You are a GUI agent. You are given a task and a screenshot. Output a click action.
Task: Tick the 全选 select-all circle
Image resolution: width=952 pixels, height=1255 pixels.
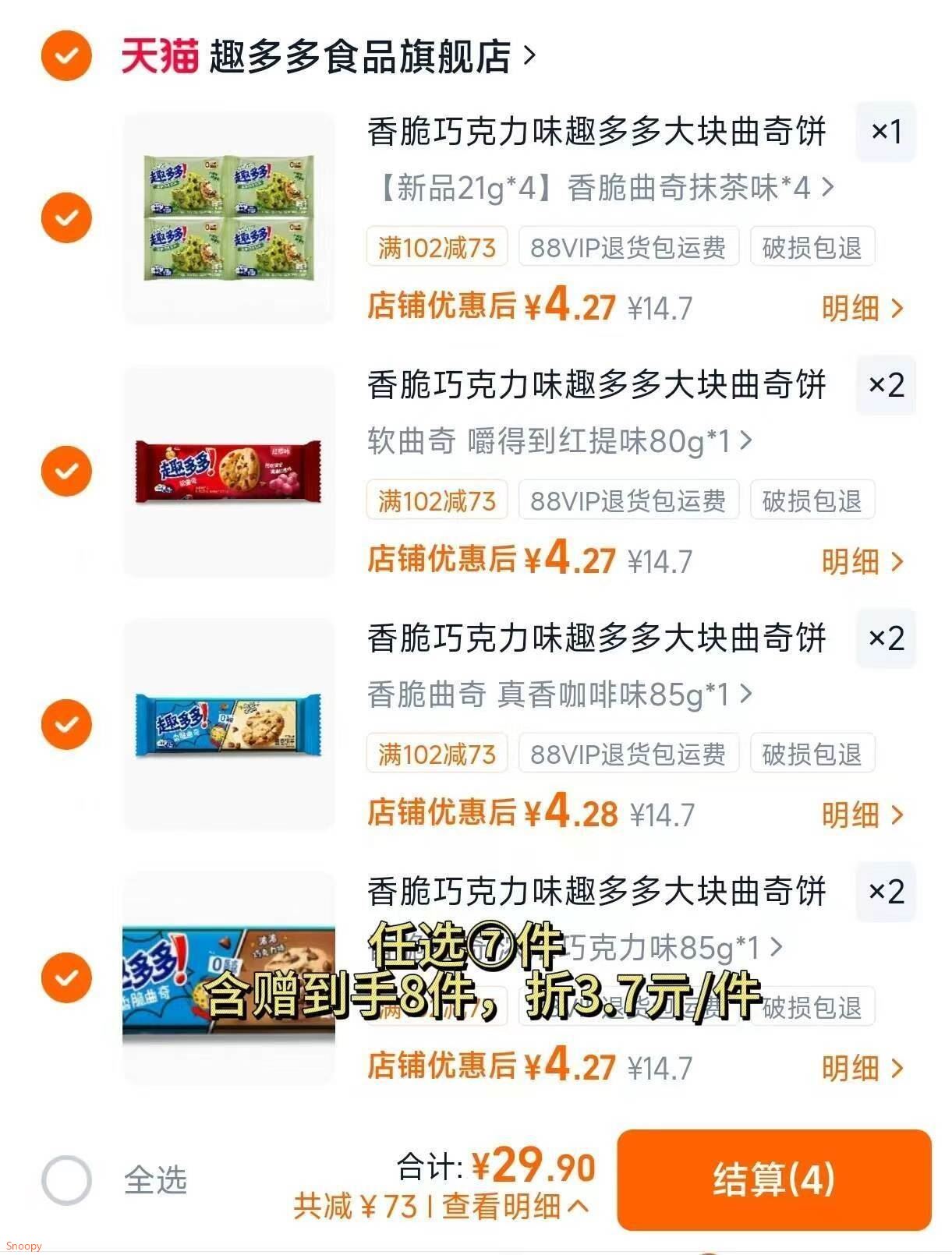pos(66,1180)
